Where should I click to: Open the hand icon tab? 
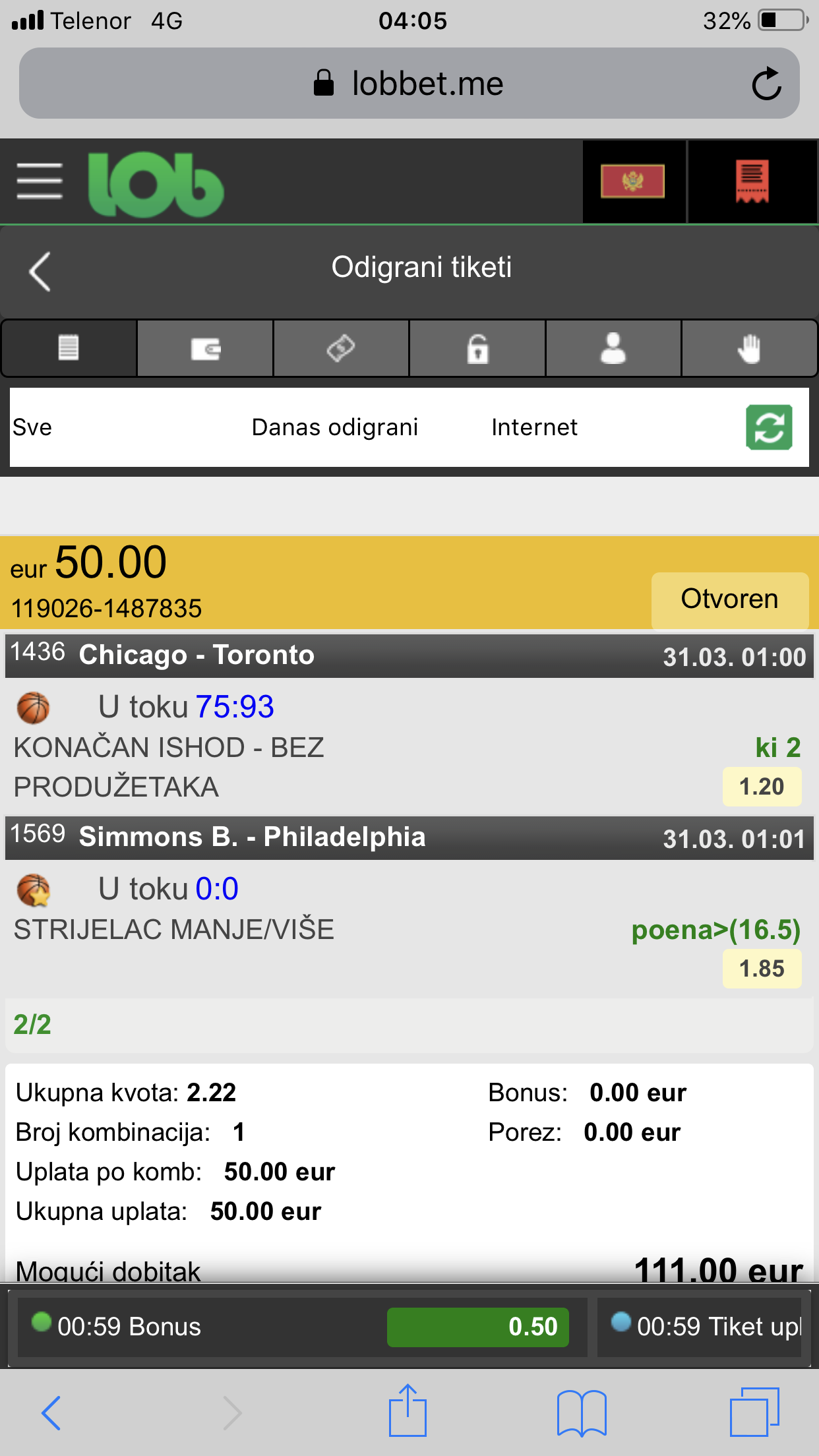coord(749,348)
